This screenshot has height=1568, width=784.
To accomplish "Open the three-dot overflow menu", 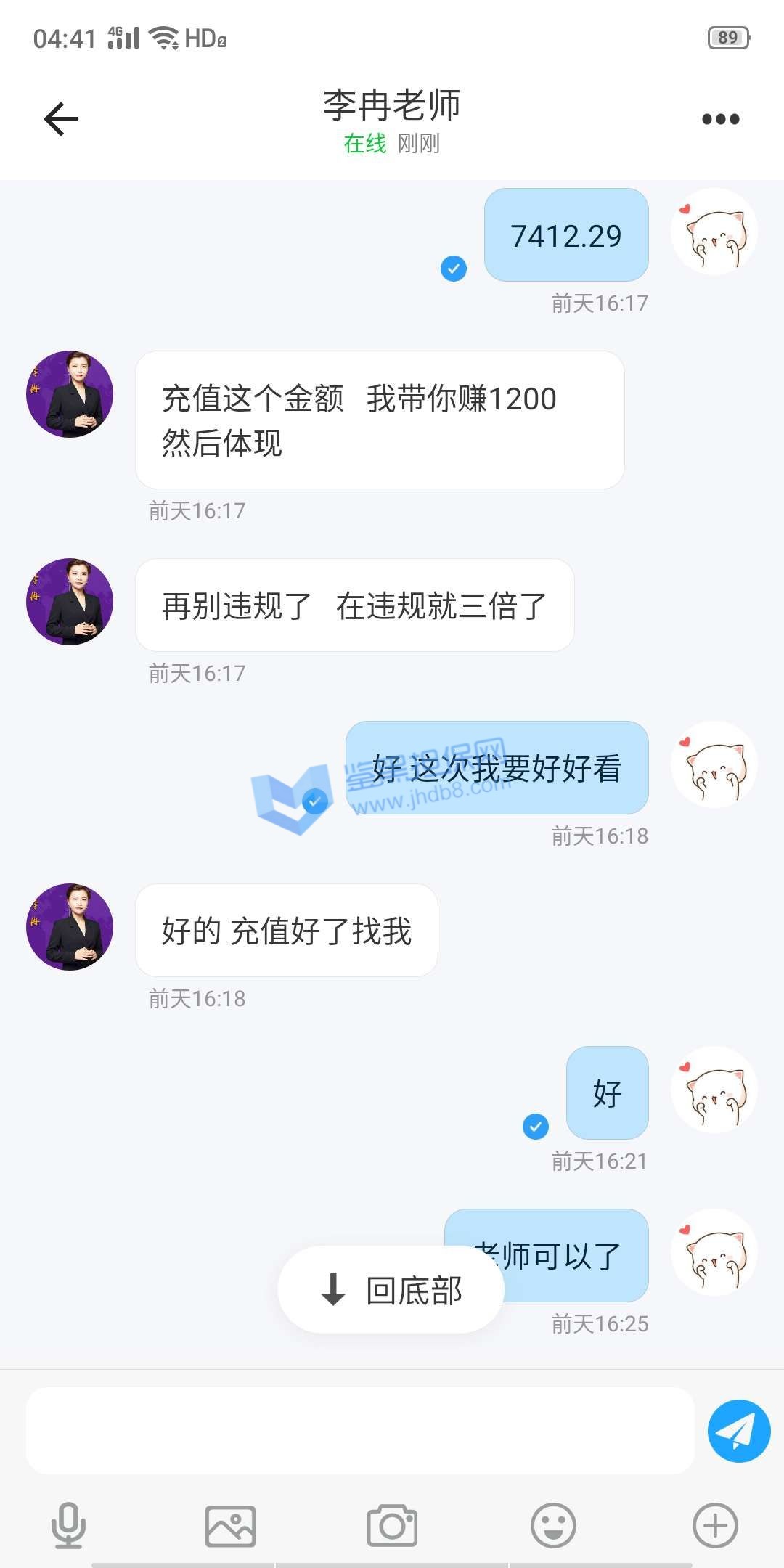I will (x=720, y=119).
